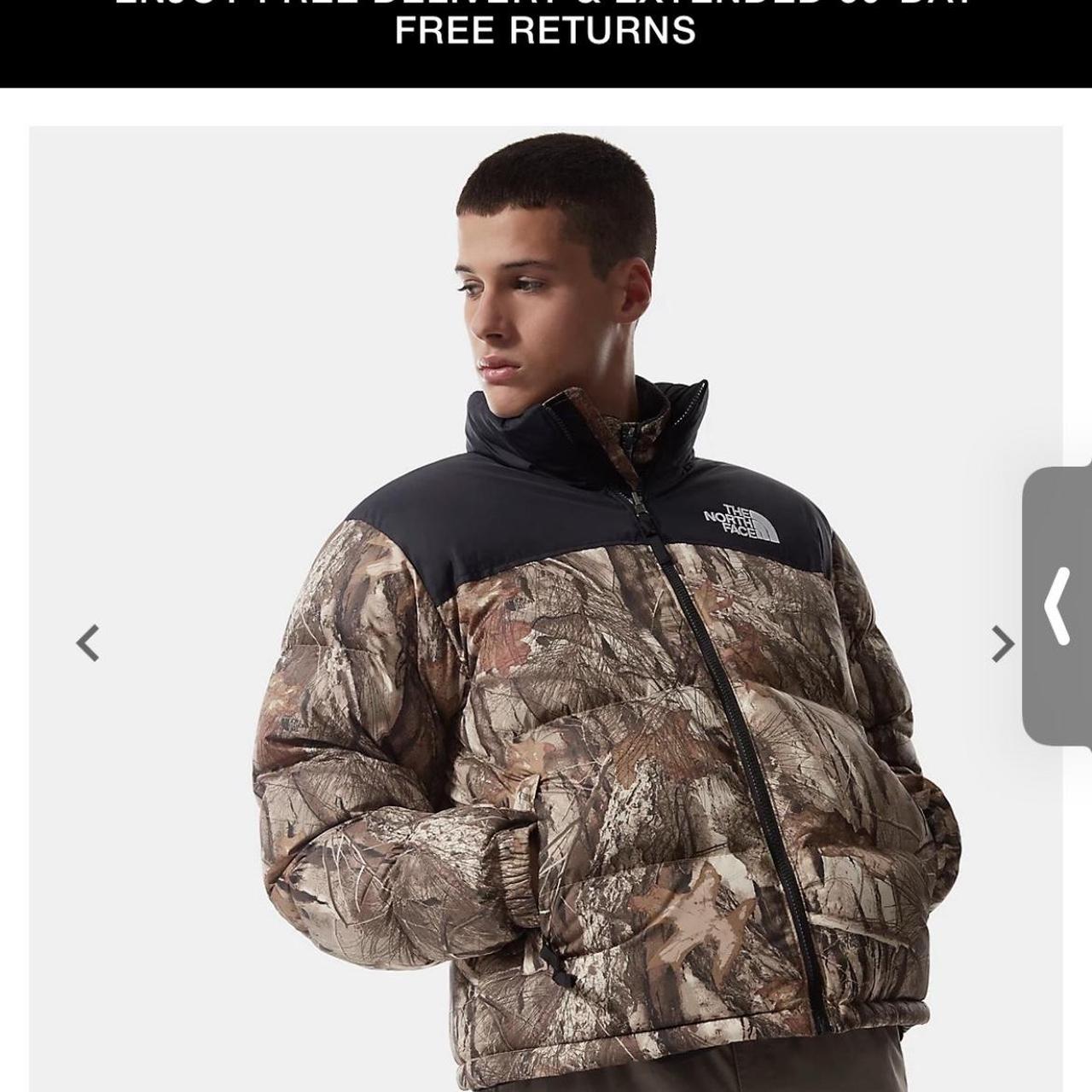Expand the gray side panel tab
This screenshot has height=1092, width=1092.
[x=1059, y=607]
